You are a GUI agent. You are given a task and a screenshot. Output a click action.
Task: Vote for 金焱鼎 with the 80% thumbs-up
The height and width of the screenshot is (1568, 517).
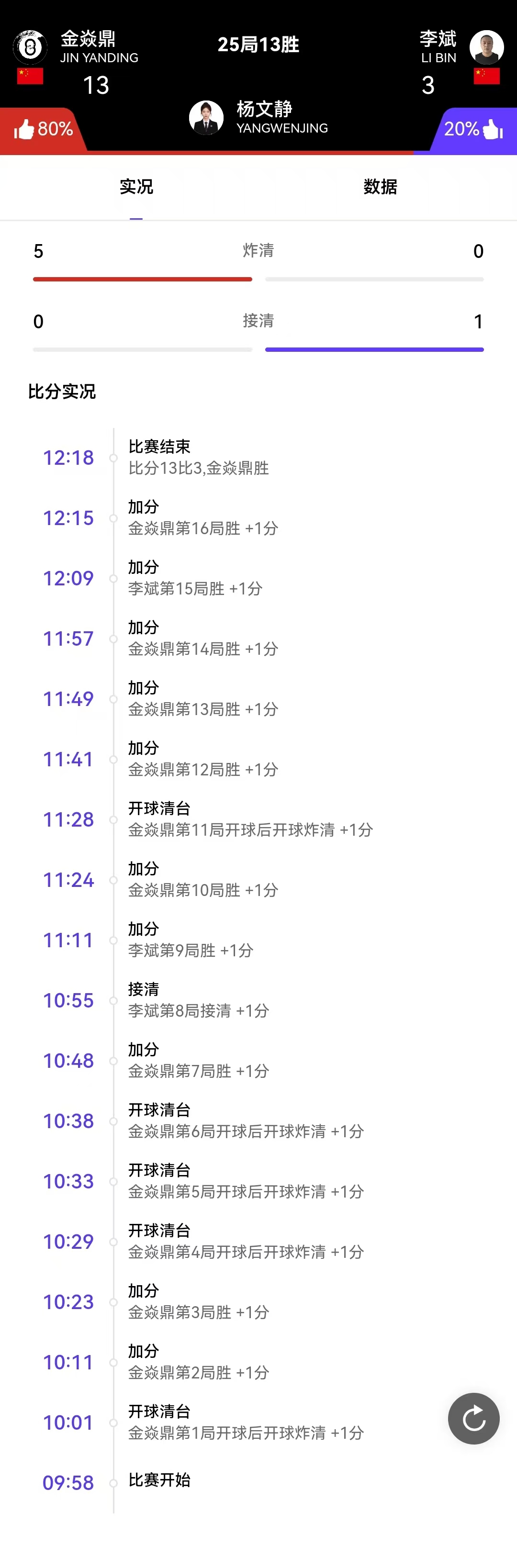(43, 129)
